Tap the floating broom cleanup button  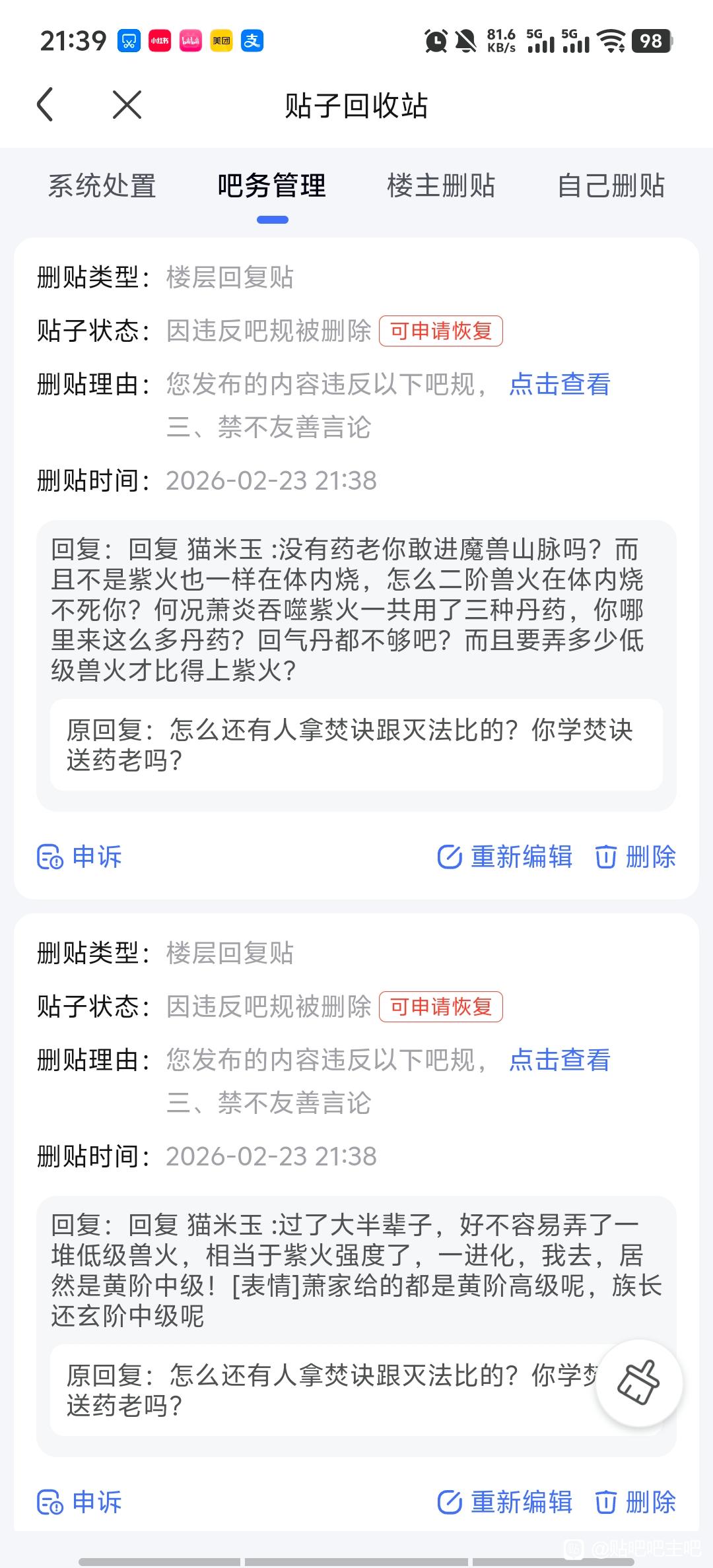point(638,1383)
